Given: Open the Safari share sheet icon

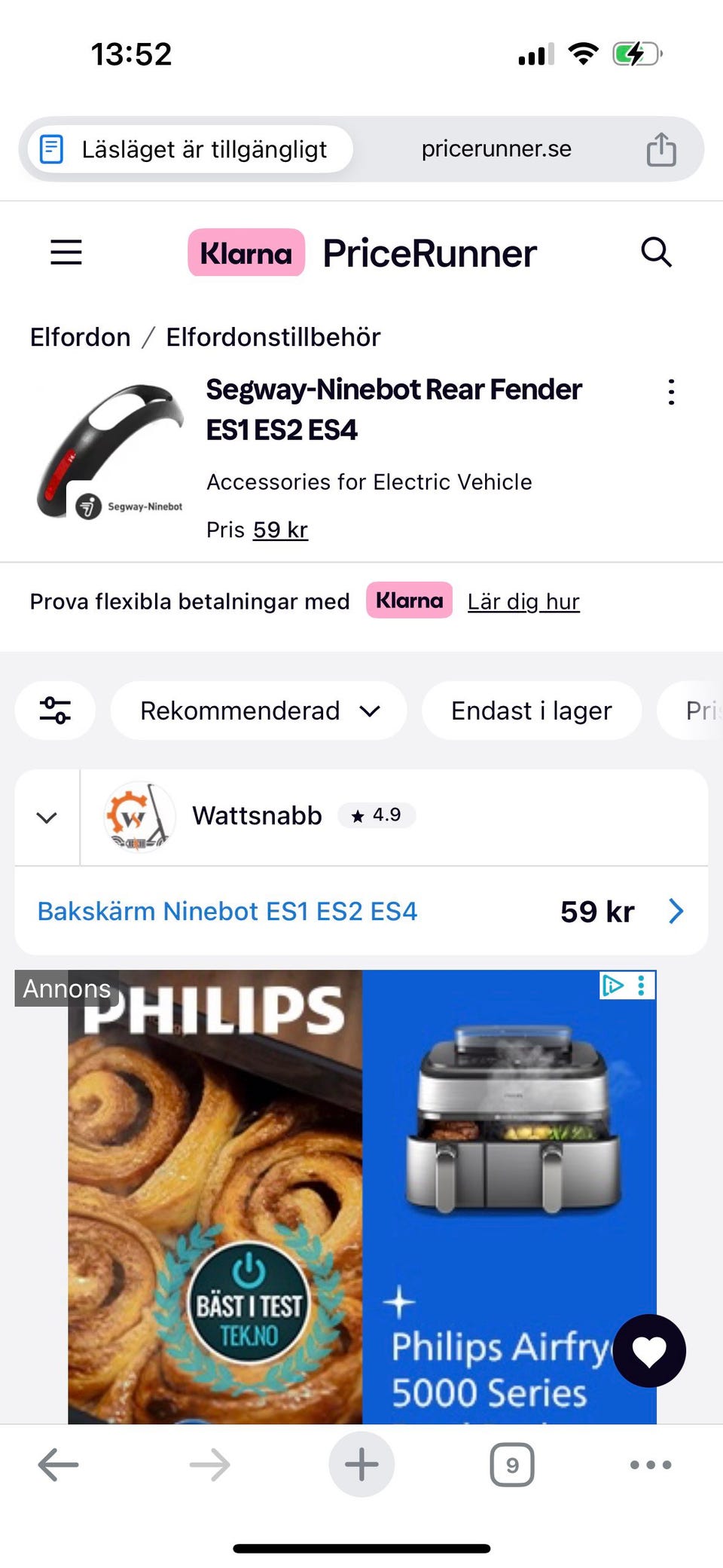Looking at the screenshot, I should 660,149.
